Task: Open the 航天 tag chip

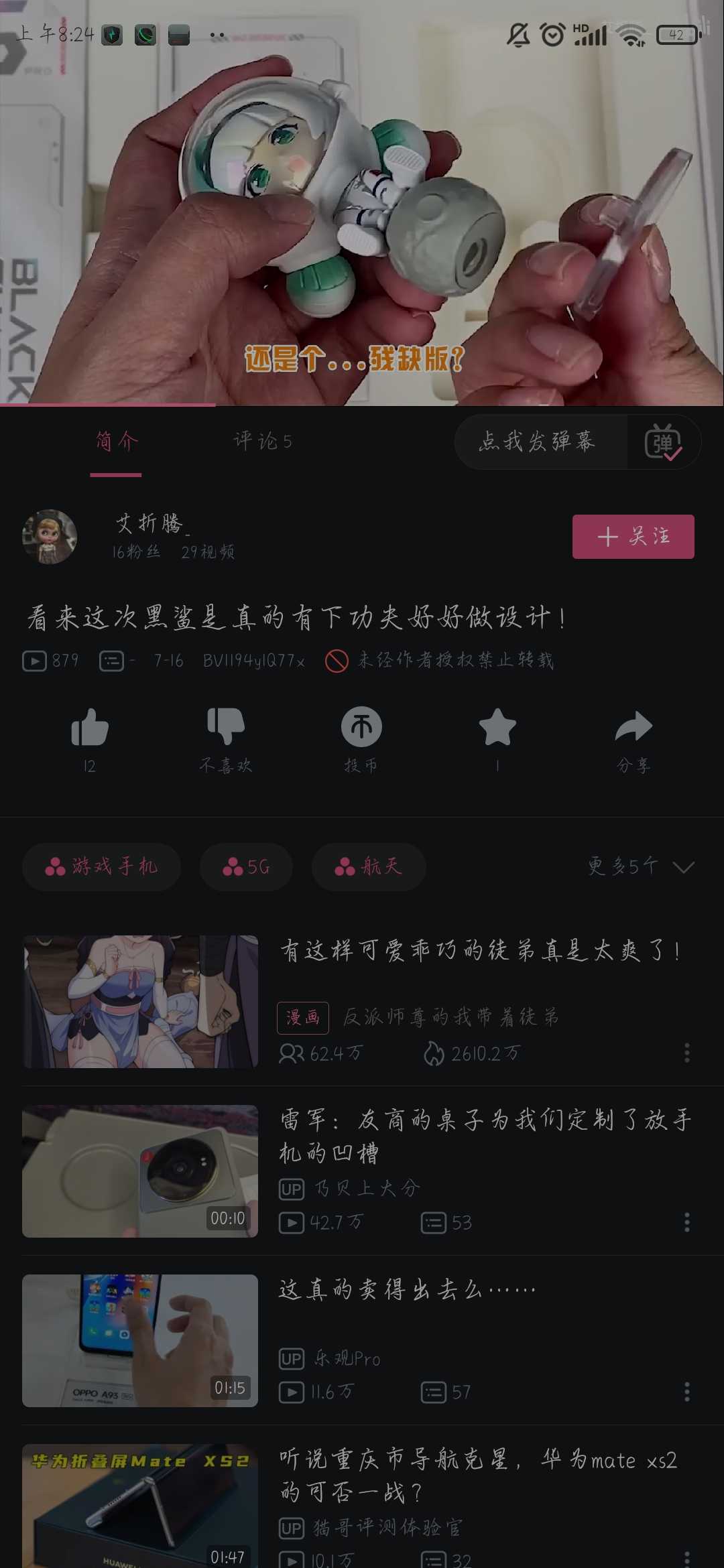Action: tap(368, 867)
